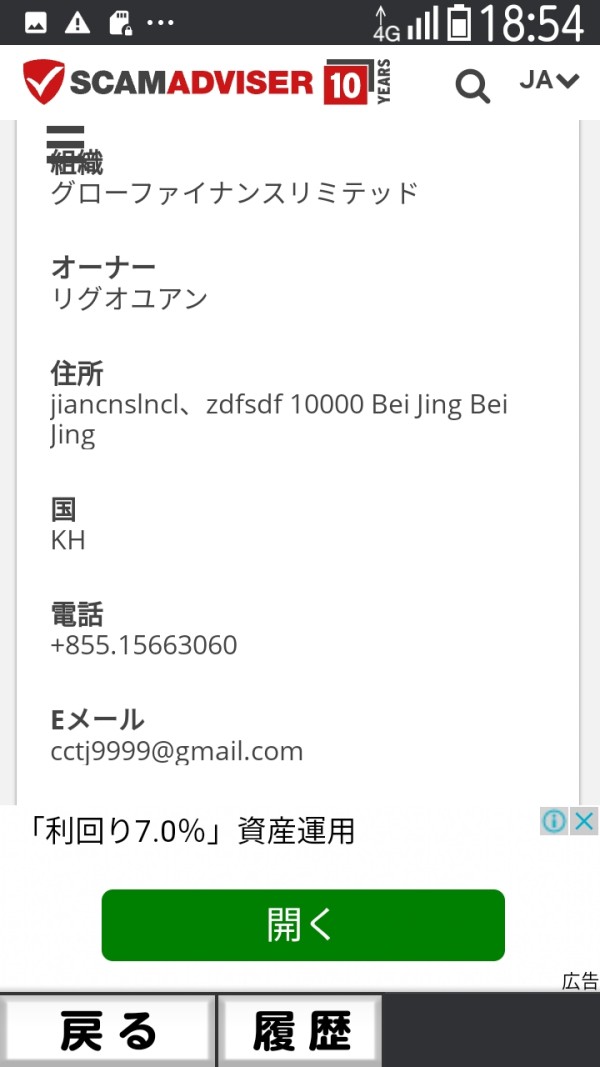Viewport: 600px width, 1067px height.
Task: Close the ad with the X
Action: click(584, 821)
